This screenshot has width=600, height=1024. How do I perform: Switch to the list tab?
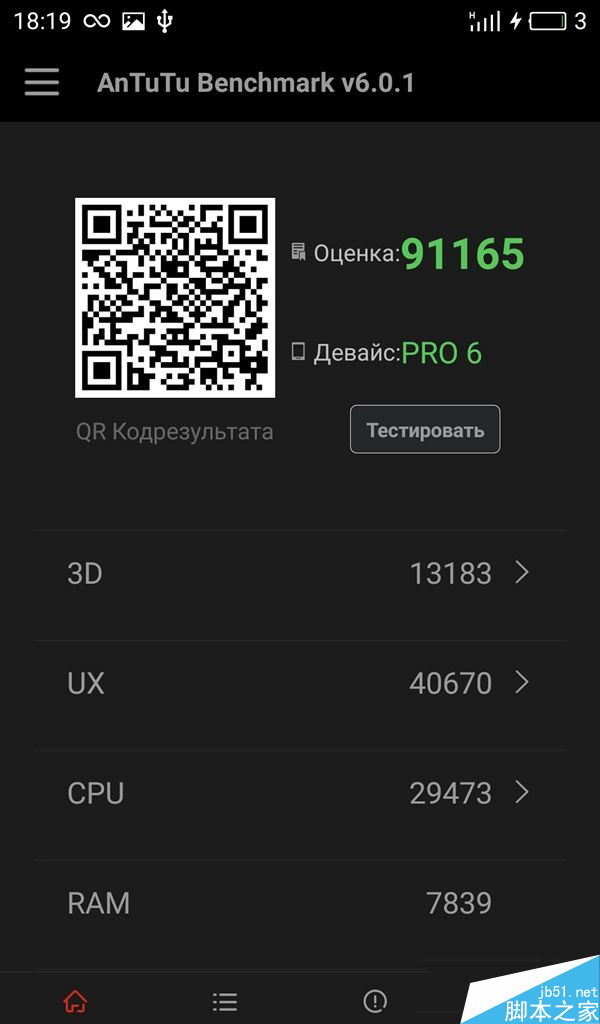(x=225, y=1000)
